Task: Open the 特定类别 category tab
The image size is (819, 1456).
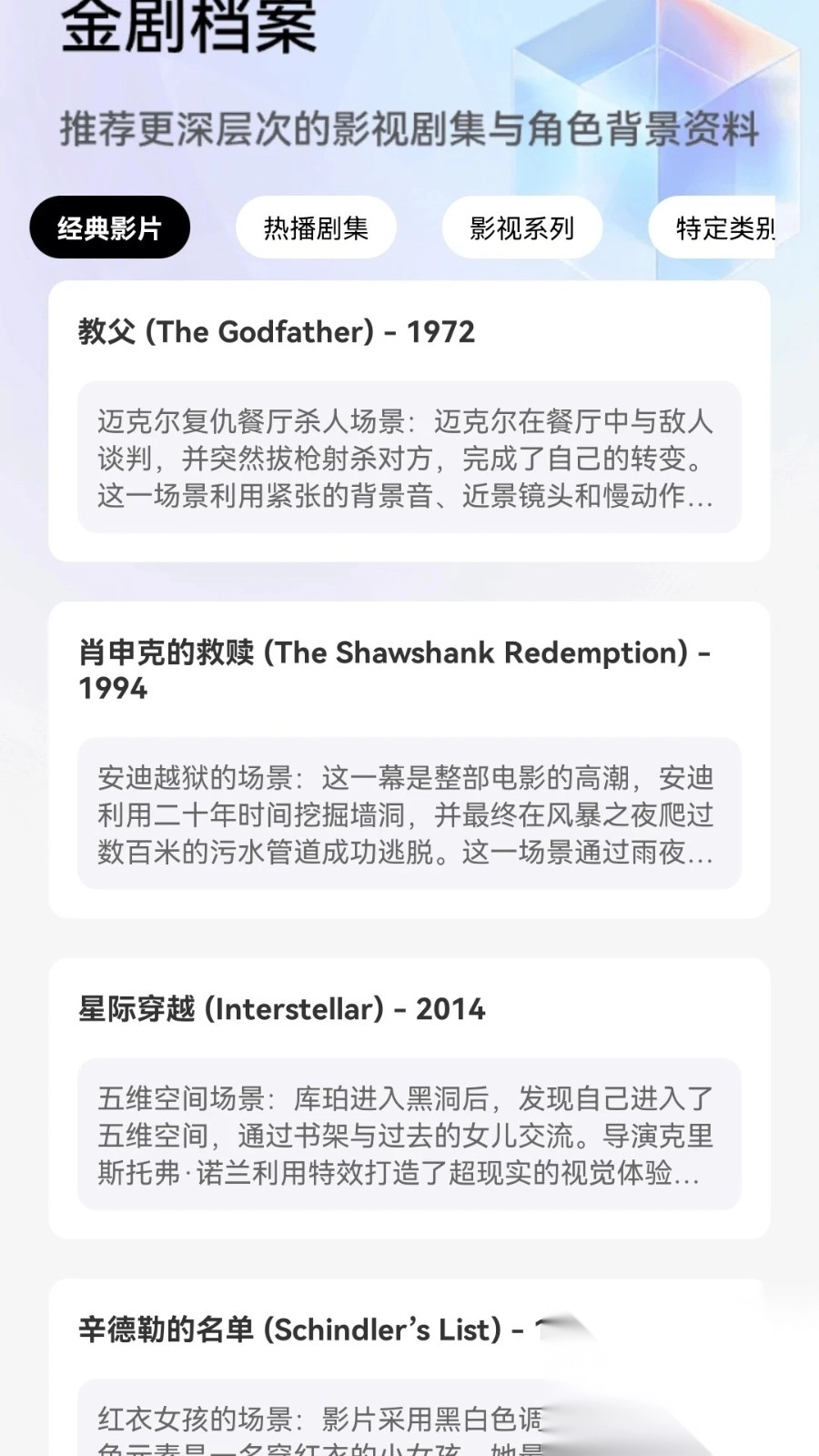Action: pyautogui.click(x=723, y=228)
